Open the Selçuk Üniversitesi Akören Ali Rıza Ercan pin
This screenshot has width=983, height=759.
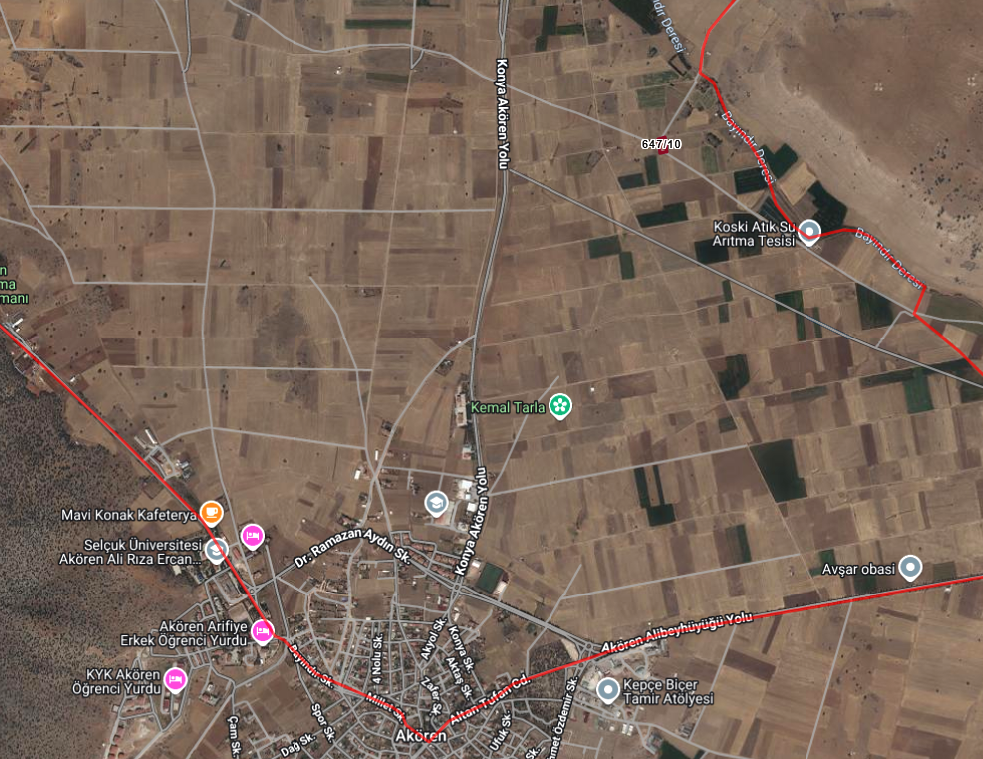click(x=216, y=549)
